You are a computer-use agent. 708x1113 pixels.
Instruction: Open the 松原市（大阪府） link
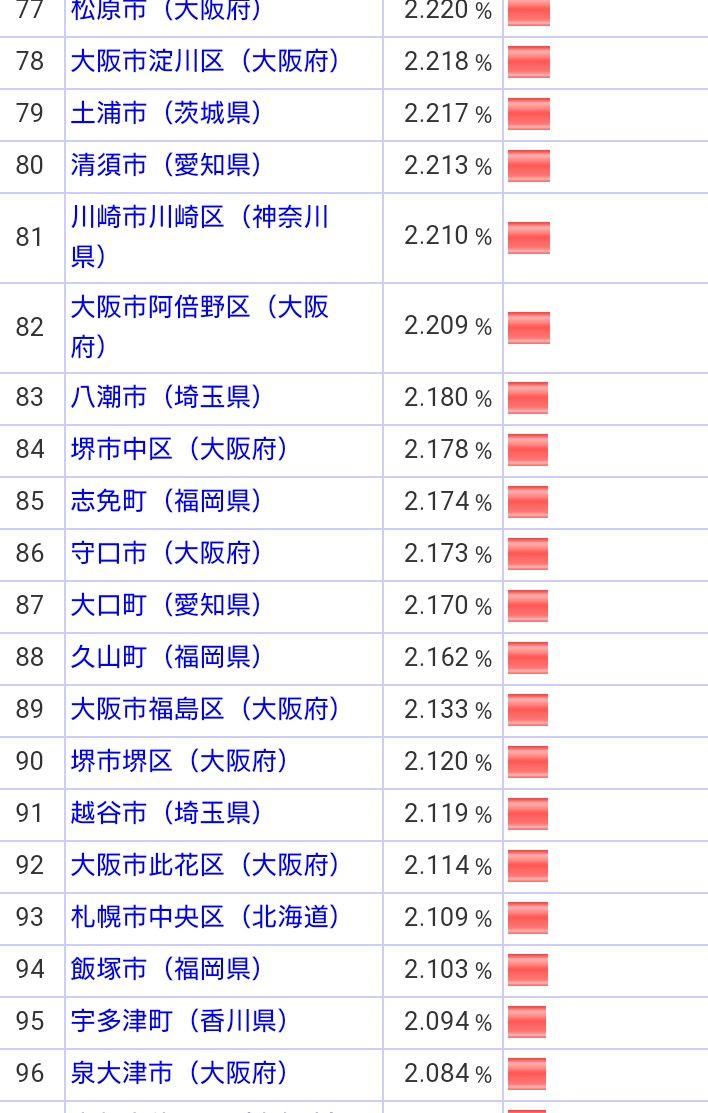(166, 12)
